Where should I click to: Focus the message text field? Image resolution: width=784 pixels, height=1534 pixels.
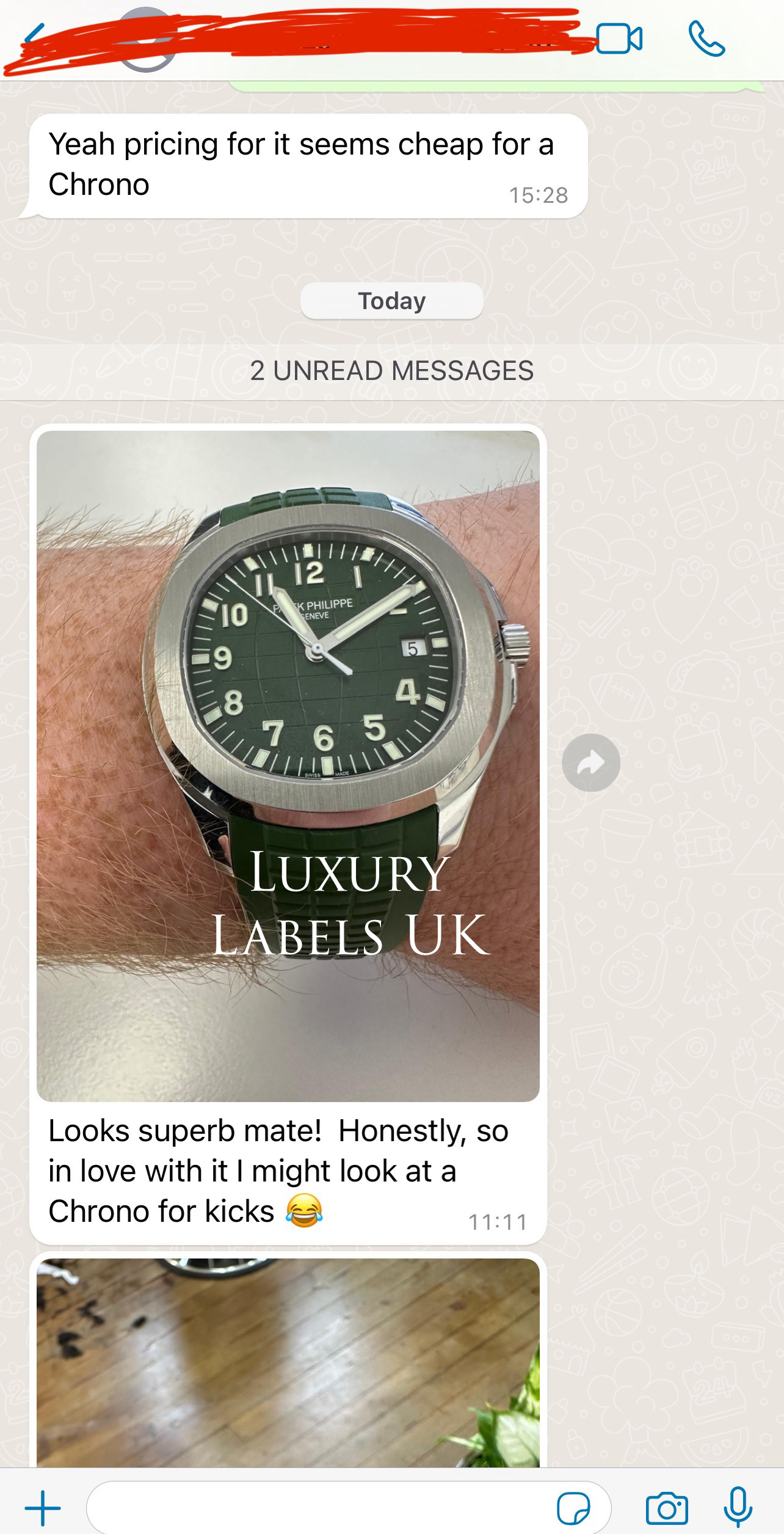tap(318, 1508)
